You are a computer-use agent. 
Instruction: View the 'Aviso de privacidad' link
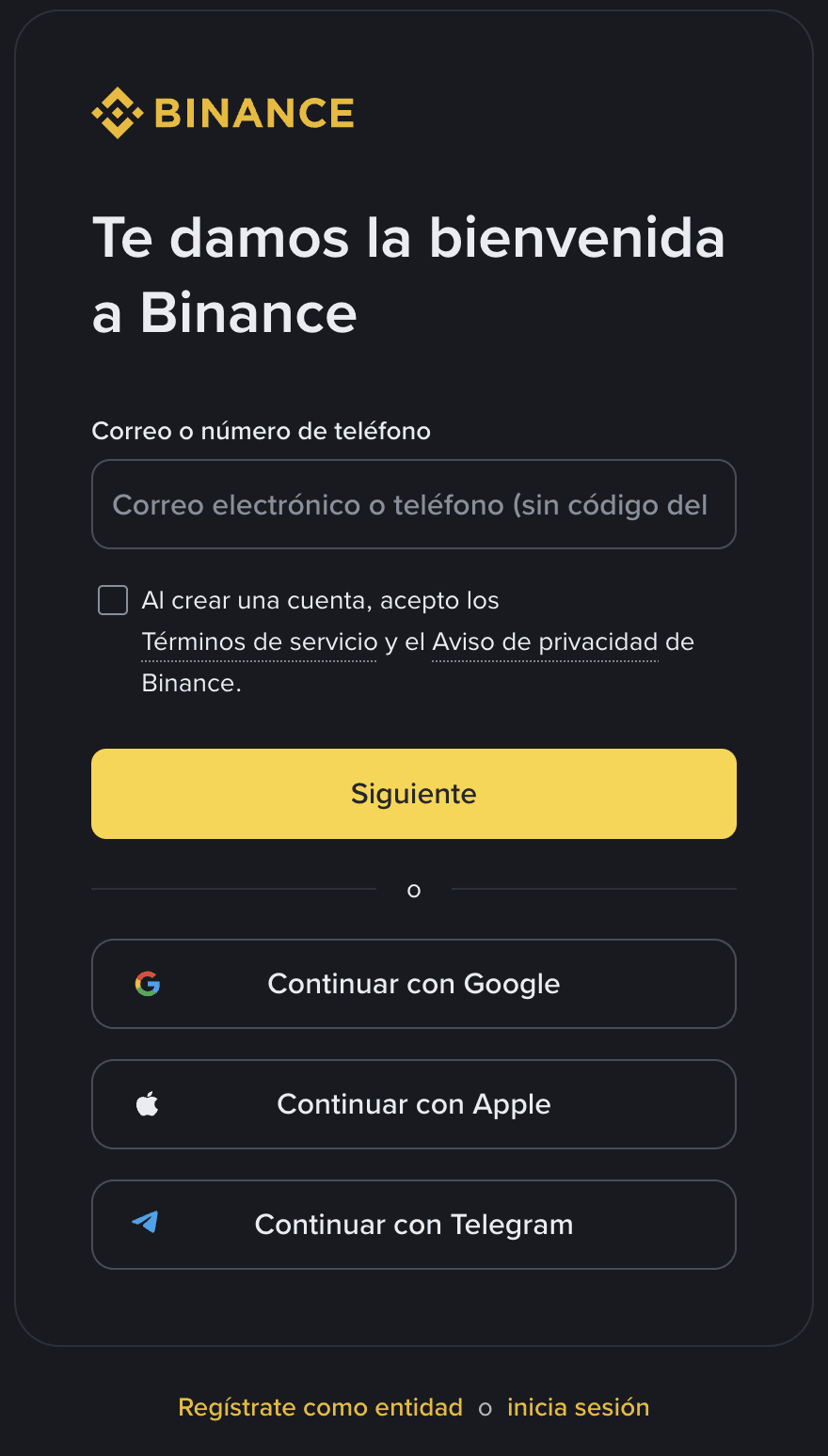coord(544,641)
